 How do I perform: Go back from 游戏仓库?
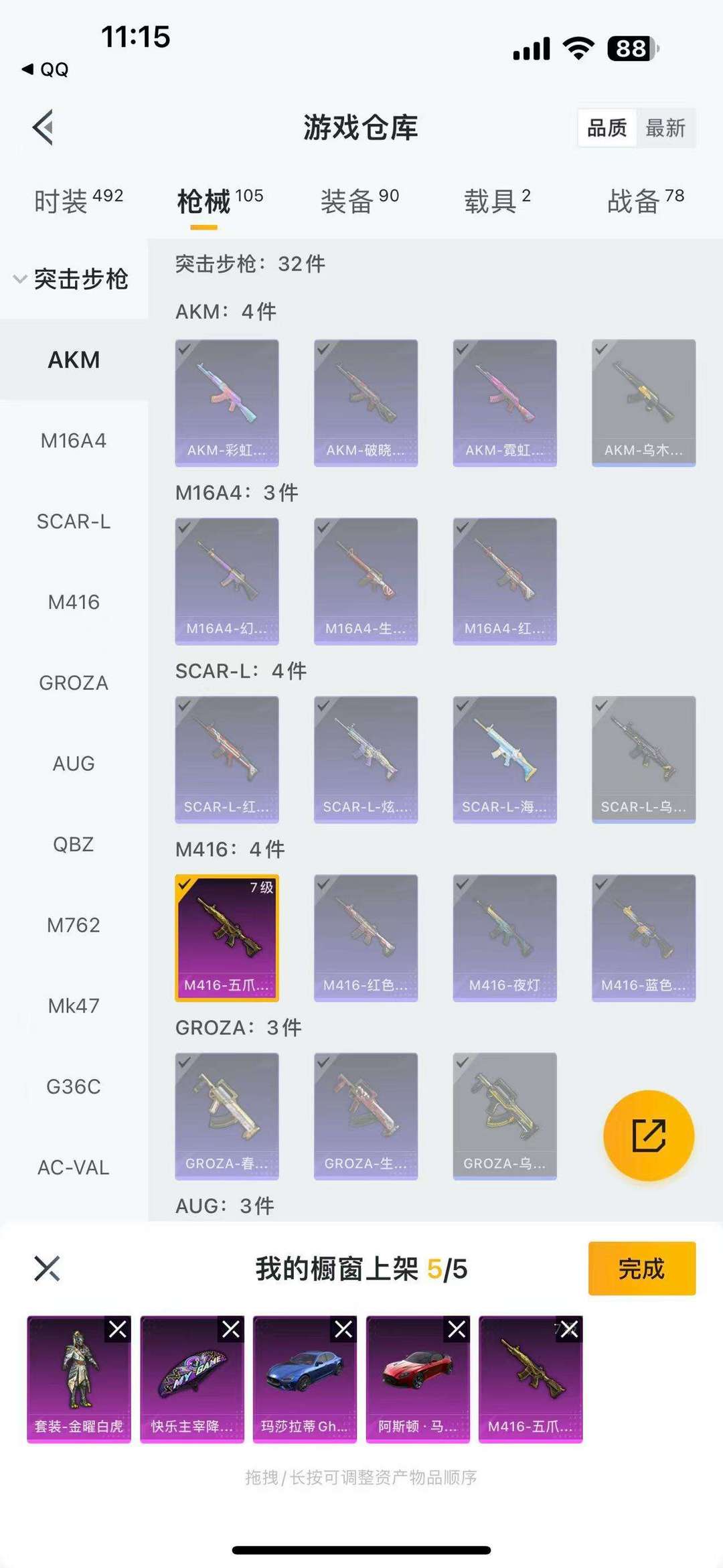[44, 127]
